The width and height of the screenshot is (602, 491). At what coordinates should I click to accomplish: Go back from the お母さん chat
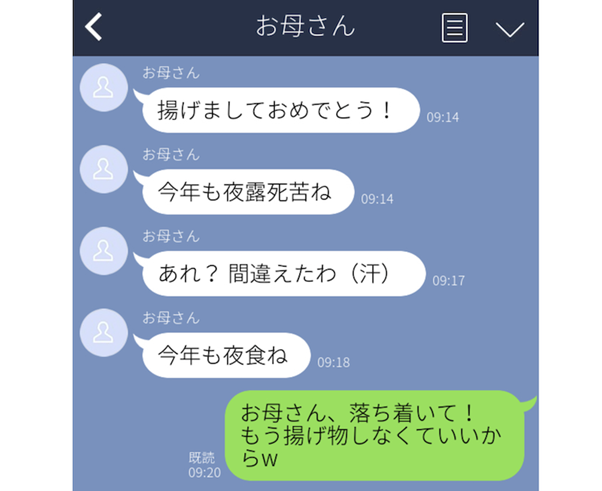click(x=94, y=27)
